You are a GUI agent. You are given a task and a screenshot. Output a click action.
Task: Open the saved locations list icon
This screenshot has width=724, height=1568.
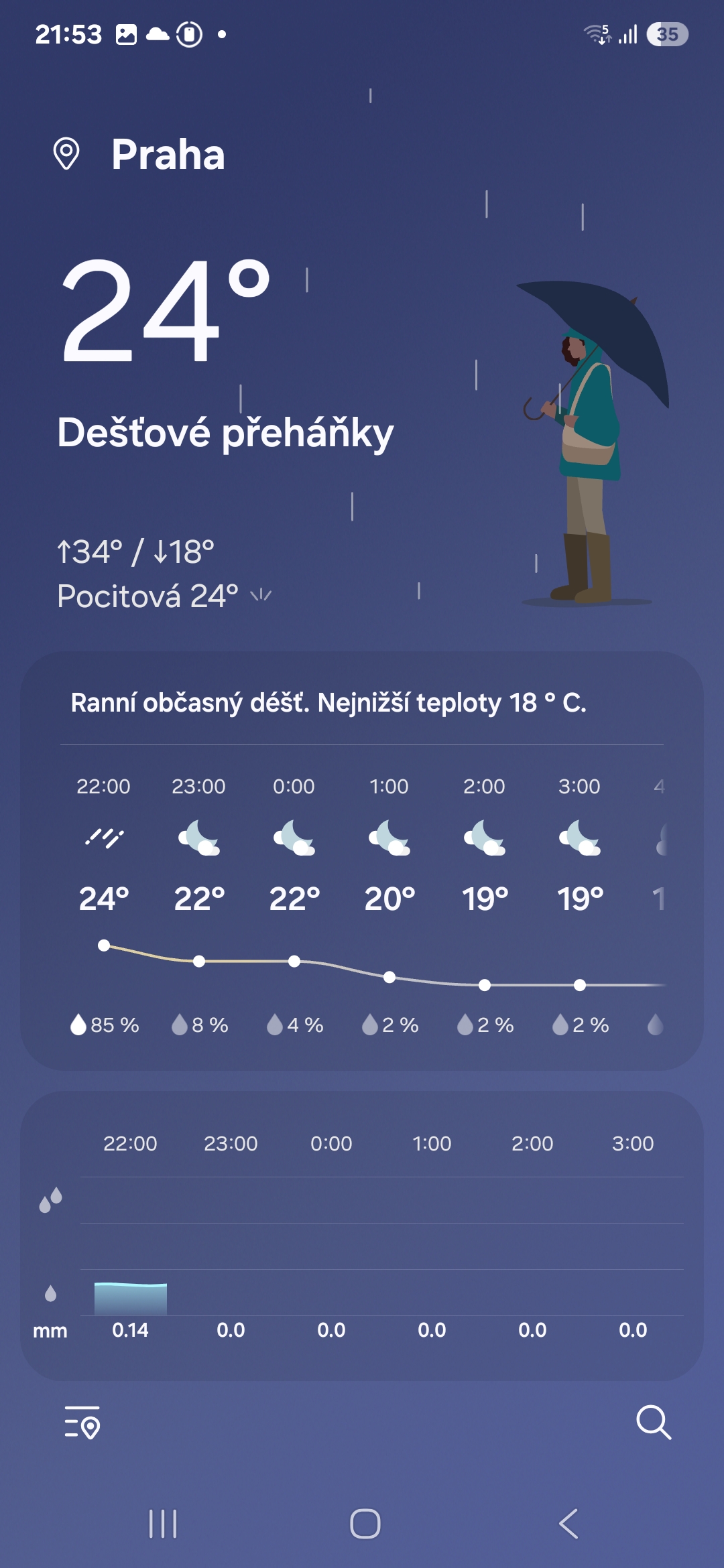tap(82, 1422)
